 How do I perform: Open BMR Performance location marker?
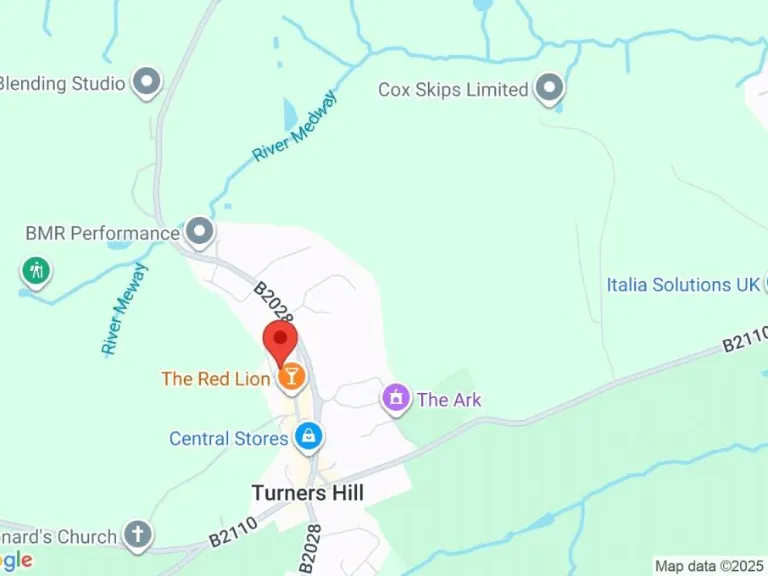(x=200, y=232)
